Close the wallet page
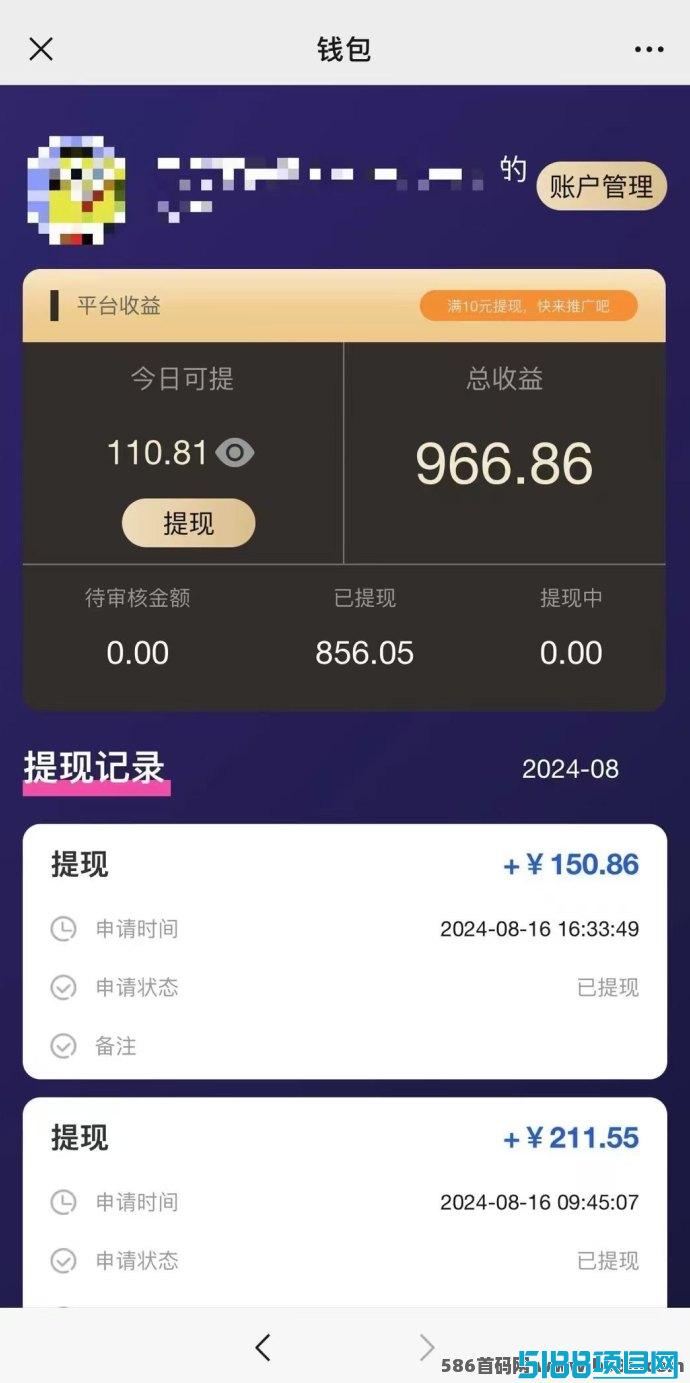This screenshot has height=1383, width=690. point(41,49)
